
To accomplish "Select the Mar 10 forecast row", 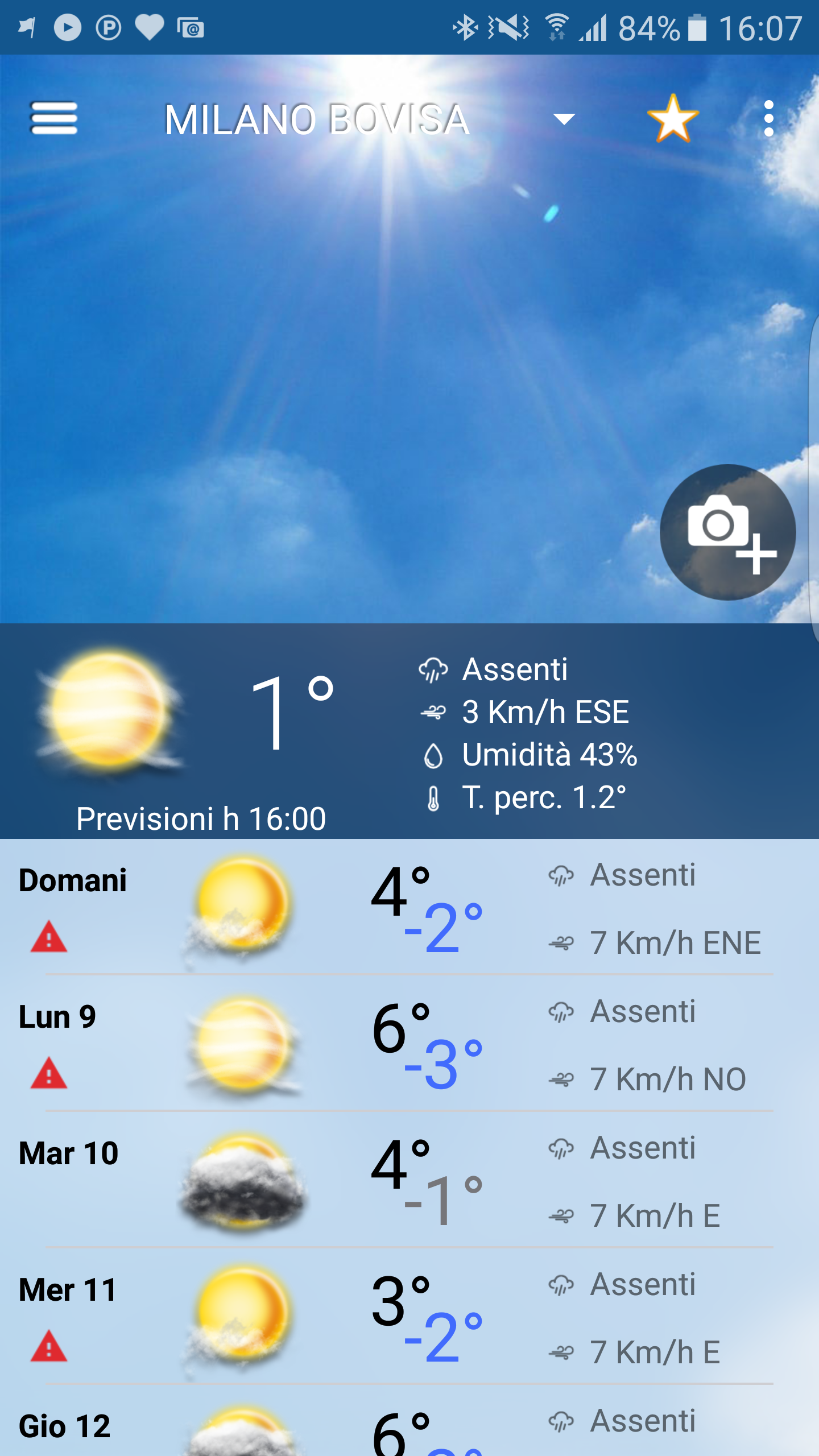I will coord(409,1180).
